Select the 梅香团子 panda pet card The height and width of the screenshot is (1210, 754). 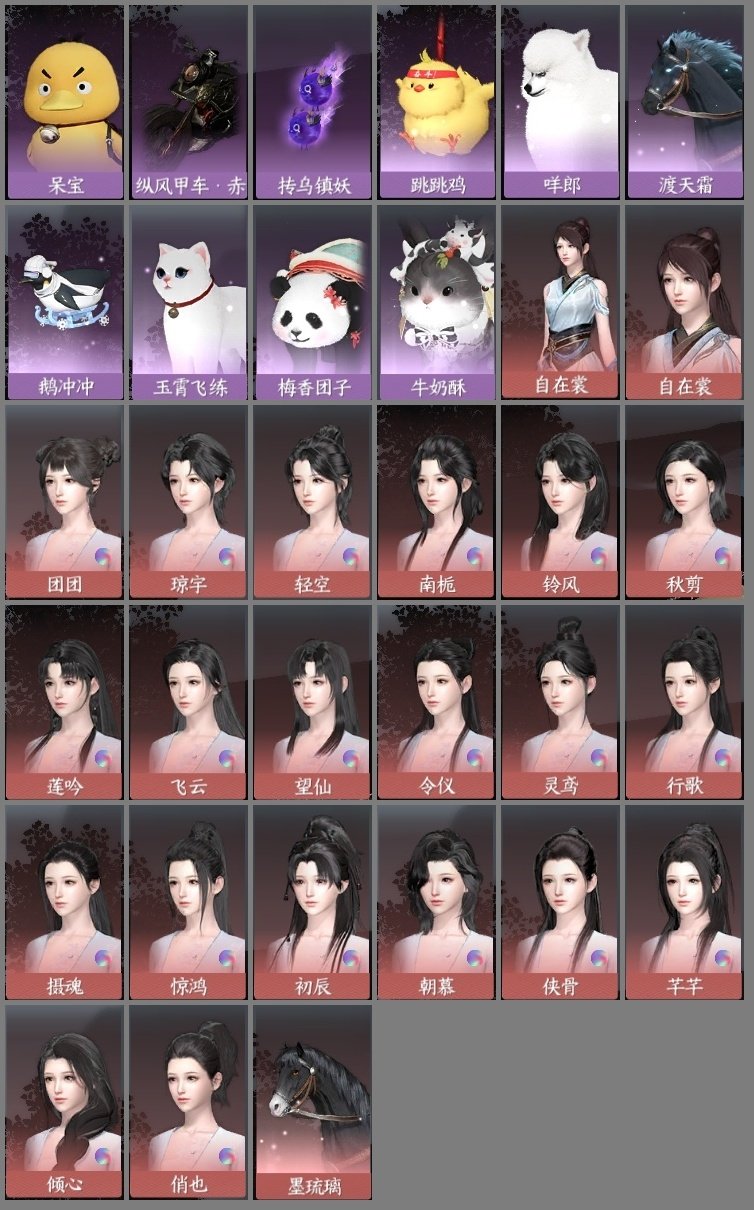coord(315,300)
